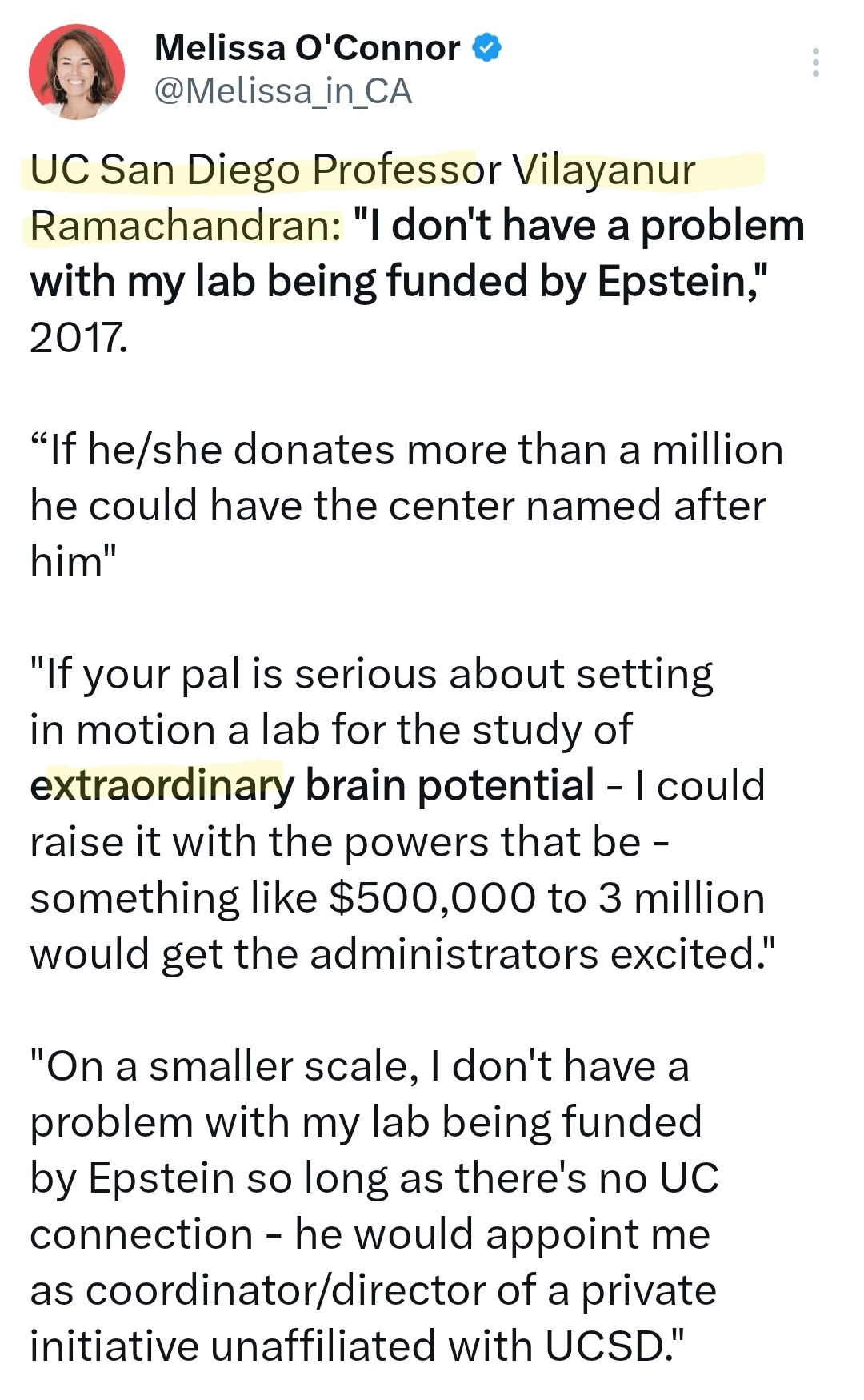Open the @Melissa_in_CA profile handle
864x1400 pixels.
[282, 91]
